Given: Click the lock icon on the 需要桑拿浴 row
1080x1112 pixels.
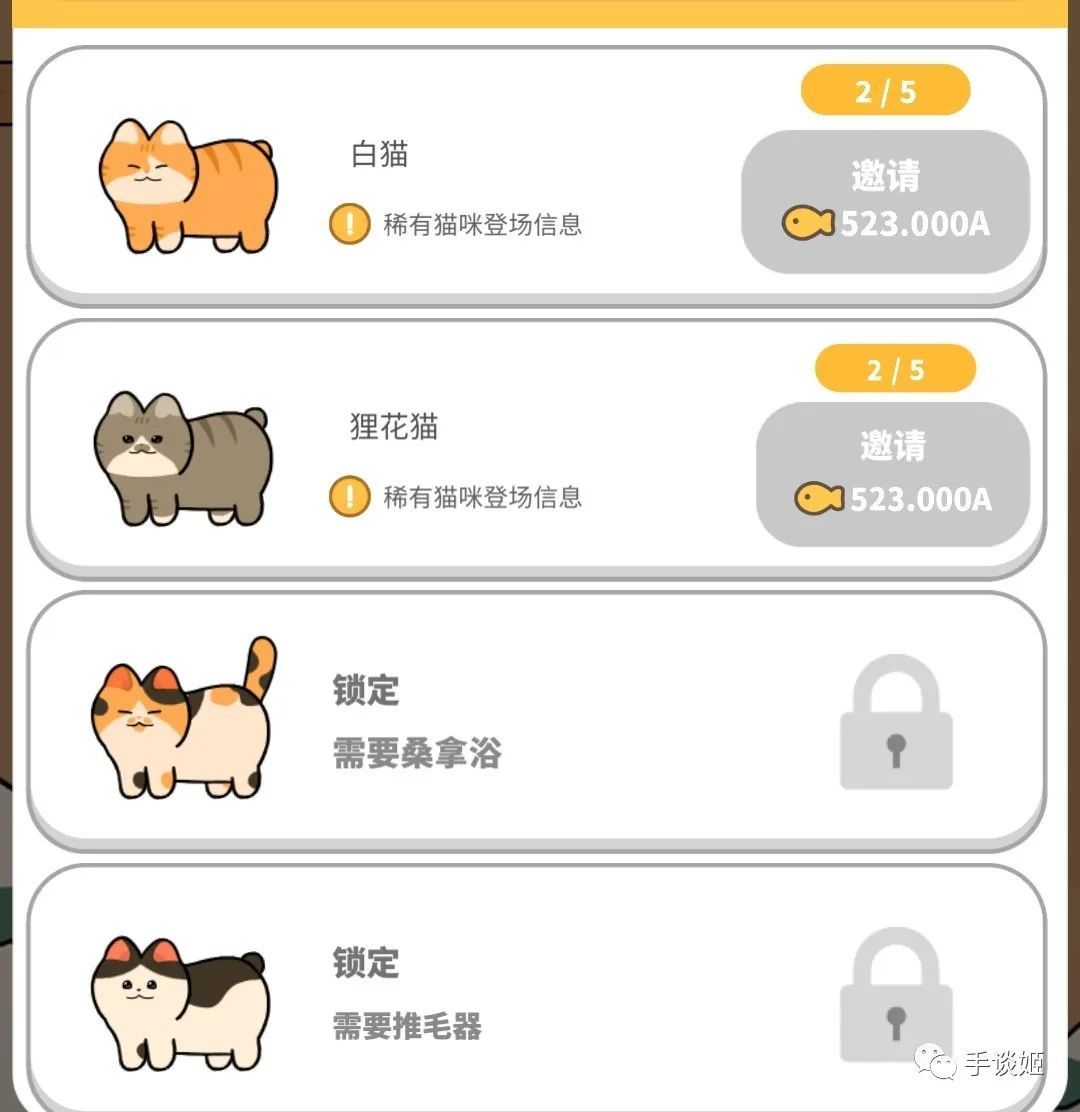Looking at the screenshot, I should pos(895,722).
